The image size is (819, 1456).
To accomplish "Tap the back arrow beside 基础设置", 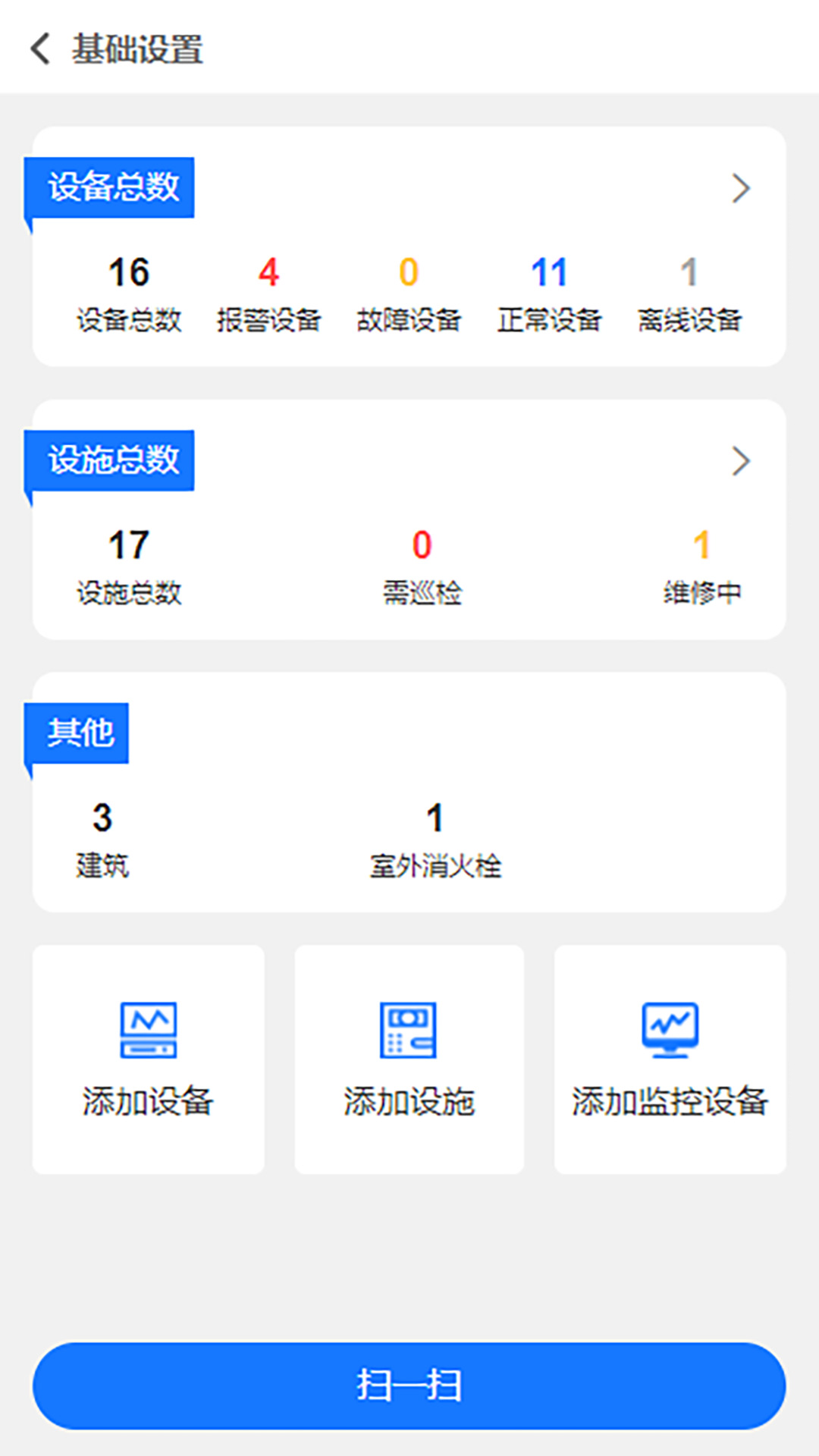I will click(40, 47).
